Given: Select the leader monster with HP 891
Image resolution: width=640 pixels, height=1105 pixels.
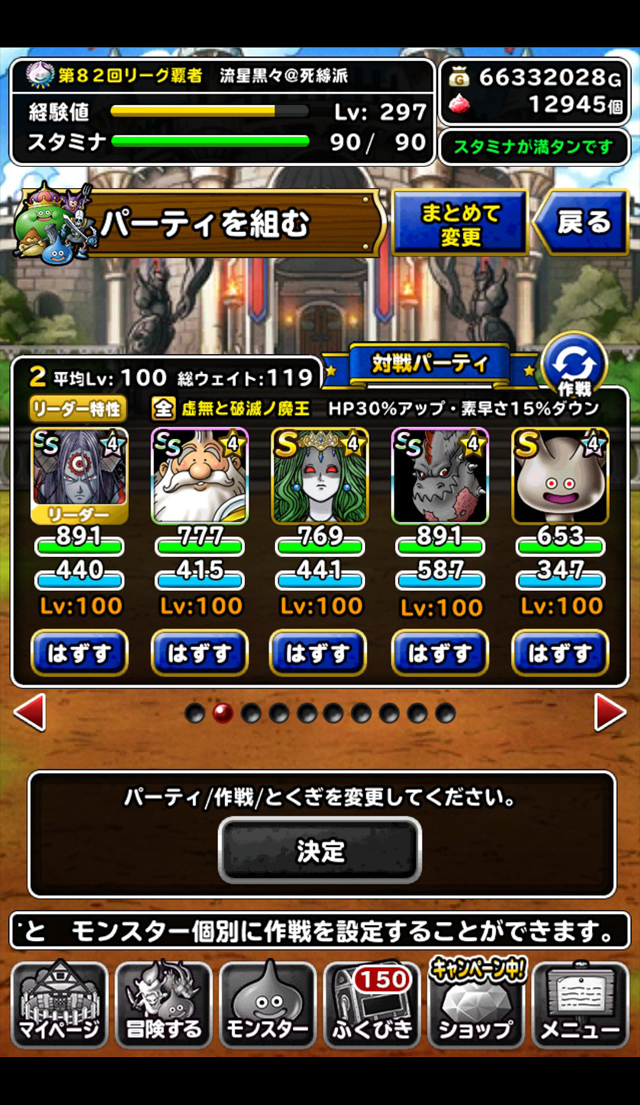Looking at the screenshot, I should (x=79, y=476).
